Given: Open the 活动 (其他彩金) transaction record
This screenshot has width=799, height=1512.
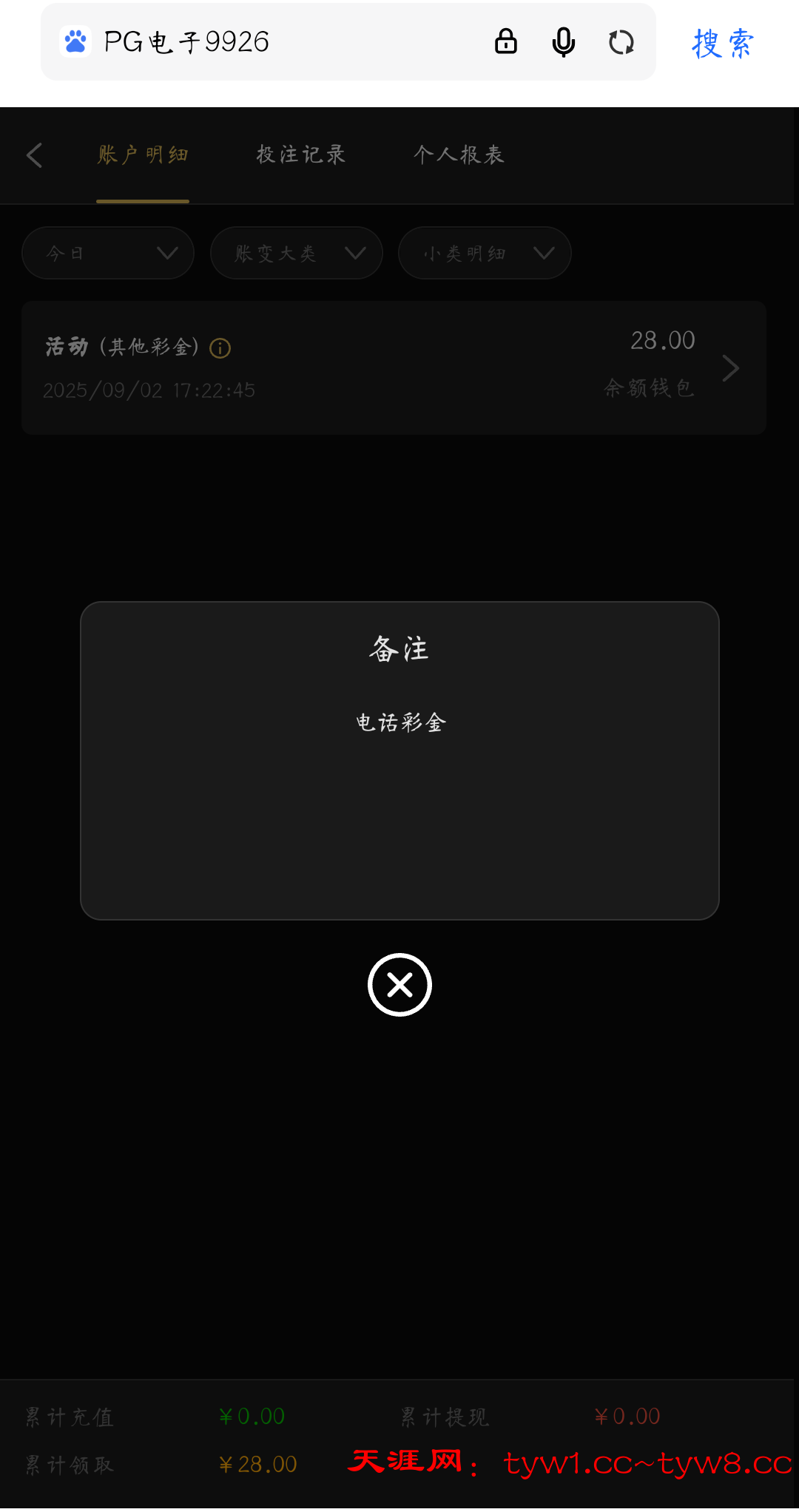Looking at the screenshot, I should point(394,367).
